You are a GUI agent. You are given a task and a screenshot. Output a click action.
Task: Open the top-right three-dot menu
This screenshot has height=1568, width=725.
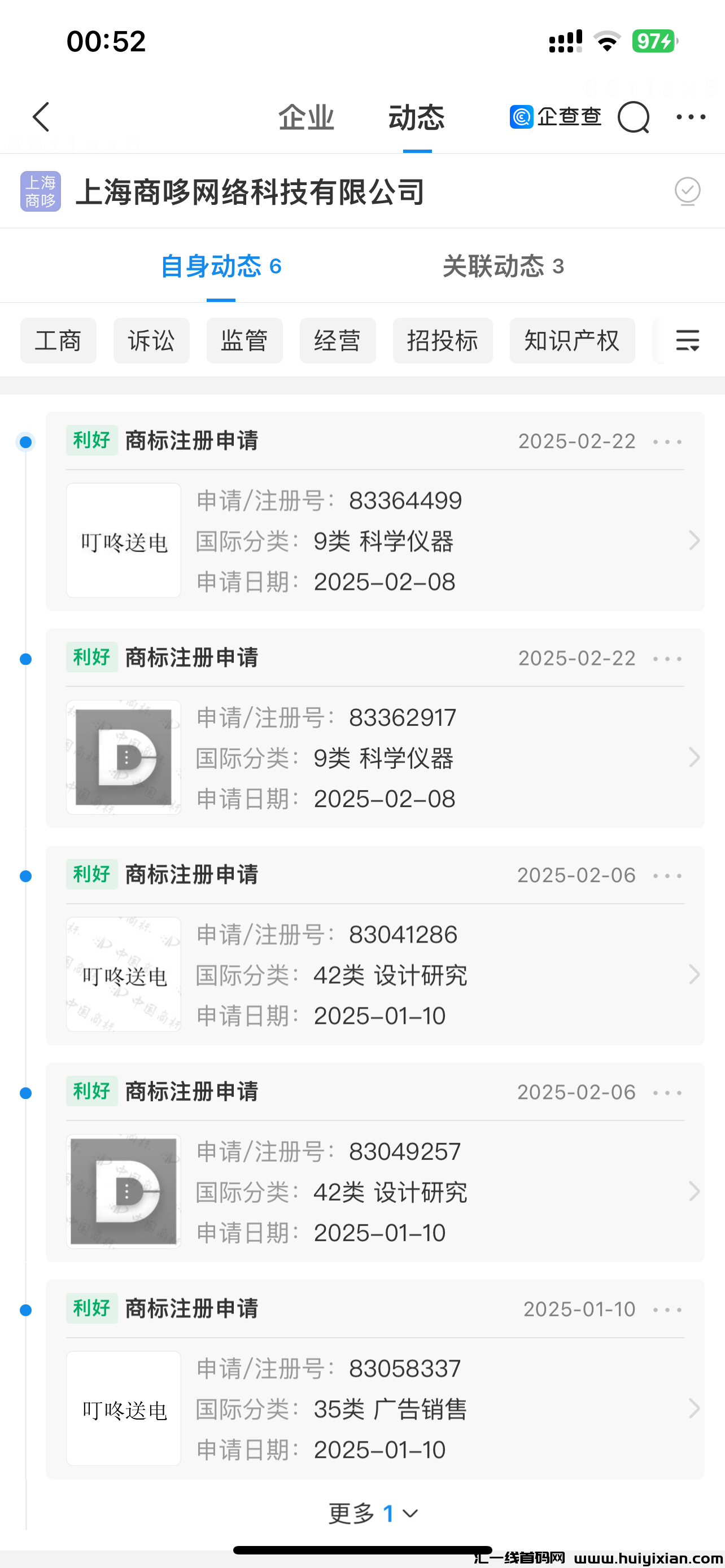point(691,117)
